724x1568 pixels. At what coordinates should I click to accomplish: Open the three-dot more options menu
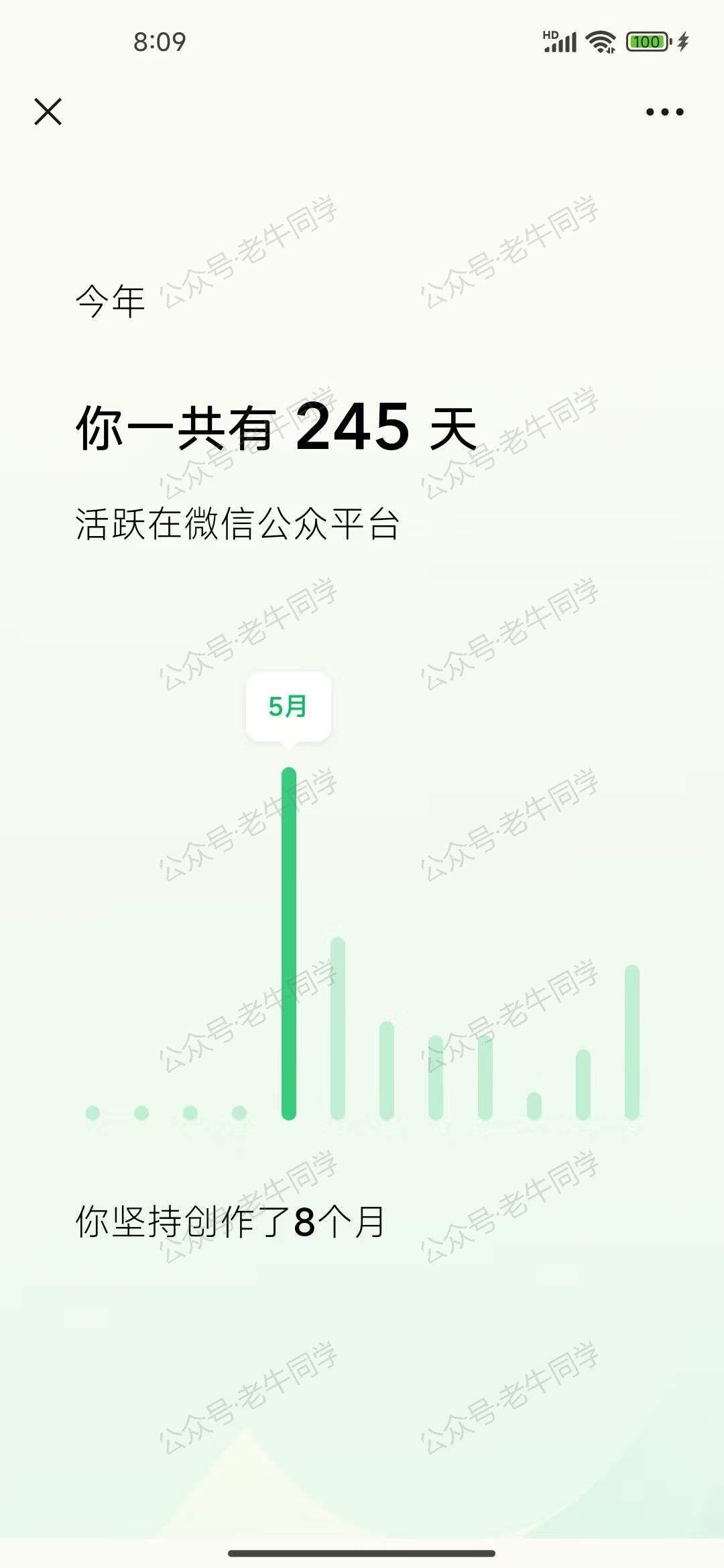(x=664, y=112)
